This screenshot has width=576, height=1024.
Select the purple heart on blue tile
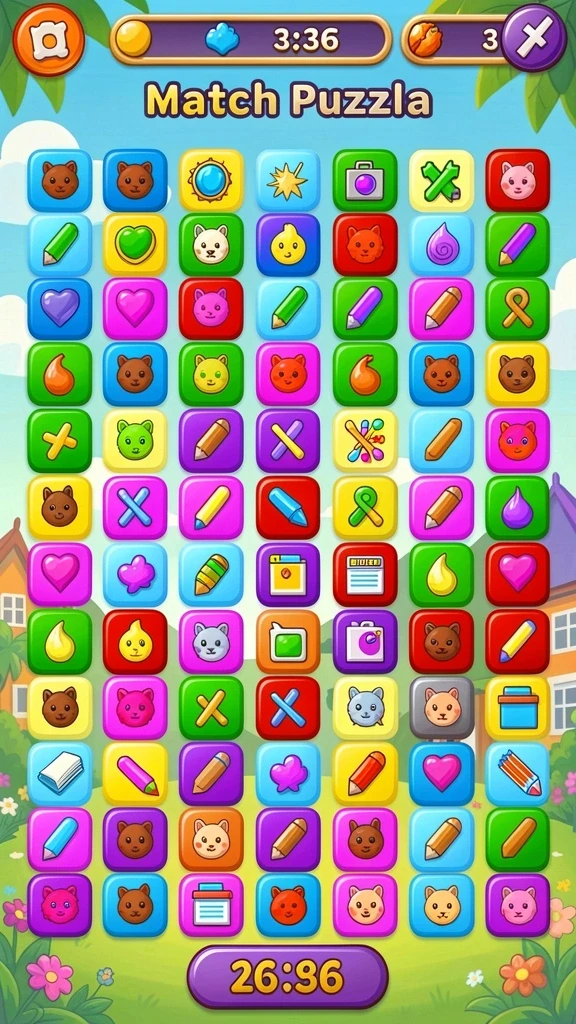point(60,309)
